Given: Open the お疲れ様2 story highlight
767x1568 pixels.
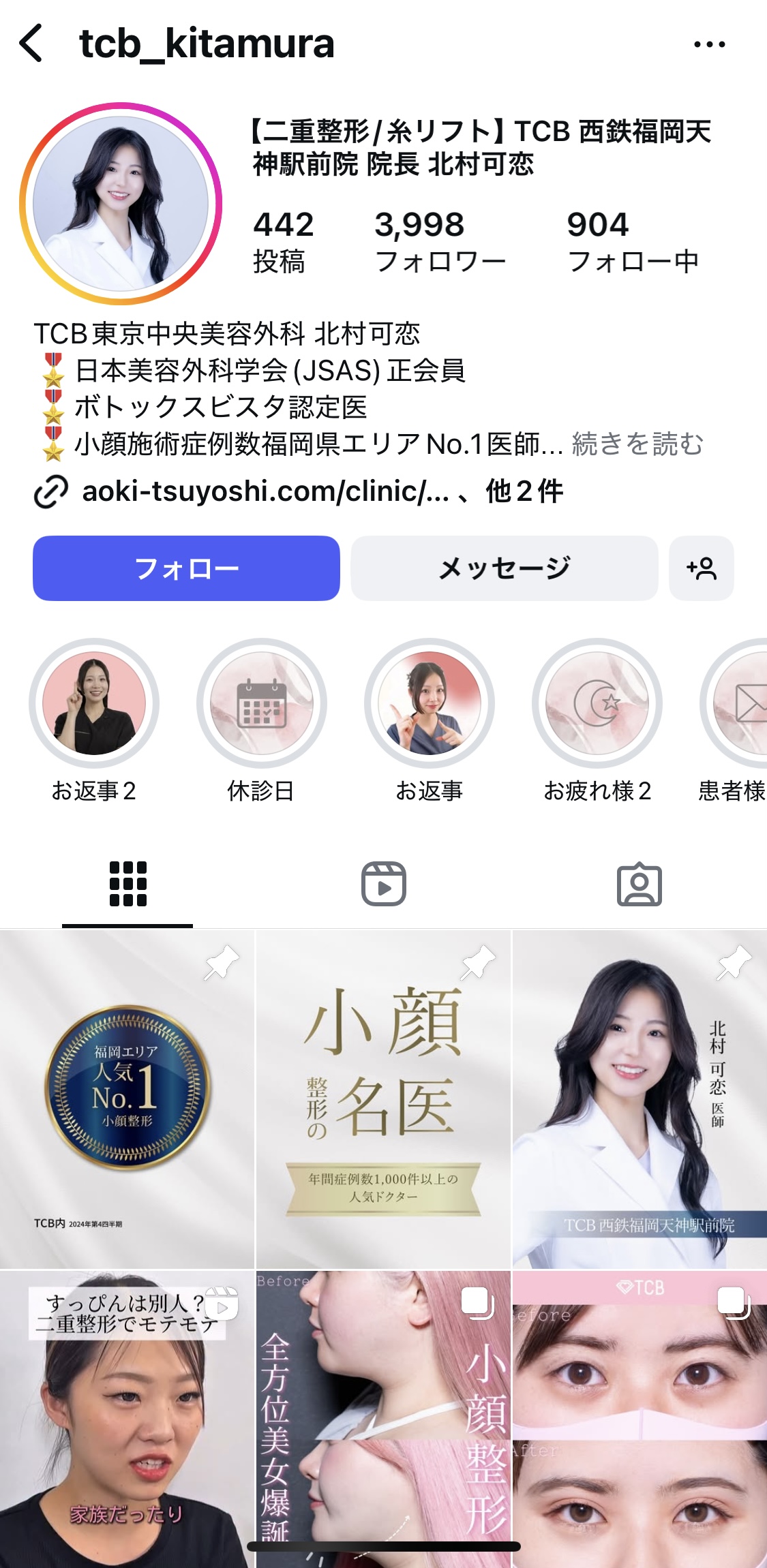Looking at the screenshot, I should [x=597, y=703].
